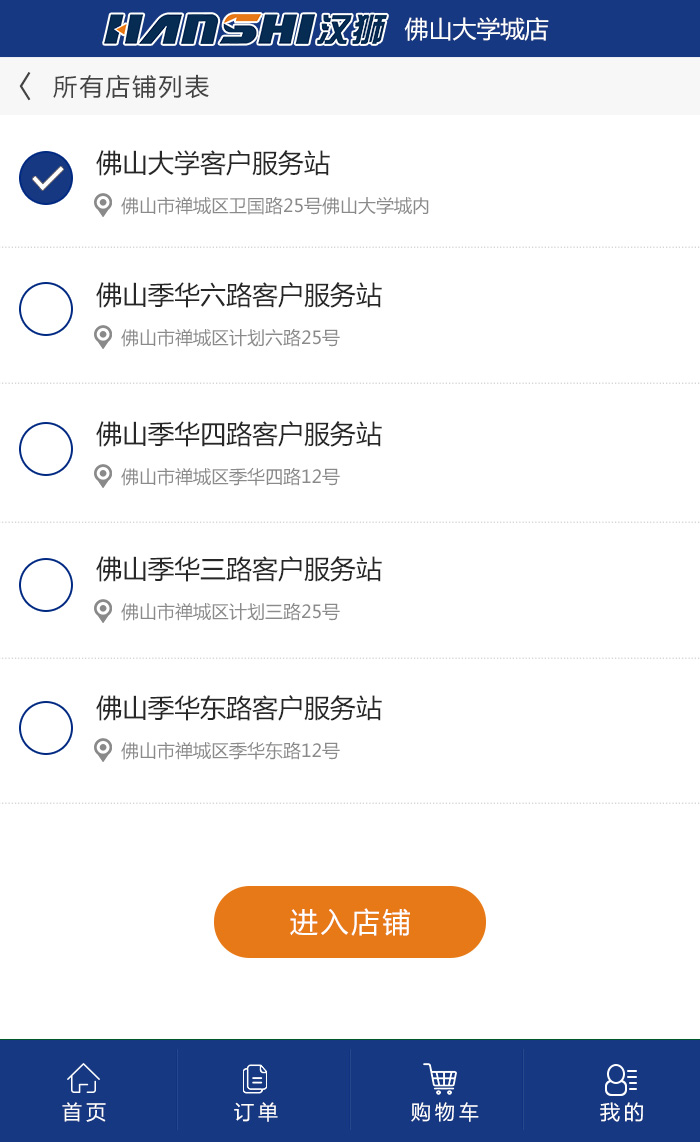The width and height of the screenshot is (700, 1142).
Task: Open the 订单 tab
Action: [x=256, y=1092]
